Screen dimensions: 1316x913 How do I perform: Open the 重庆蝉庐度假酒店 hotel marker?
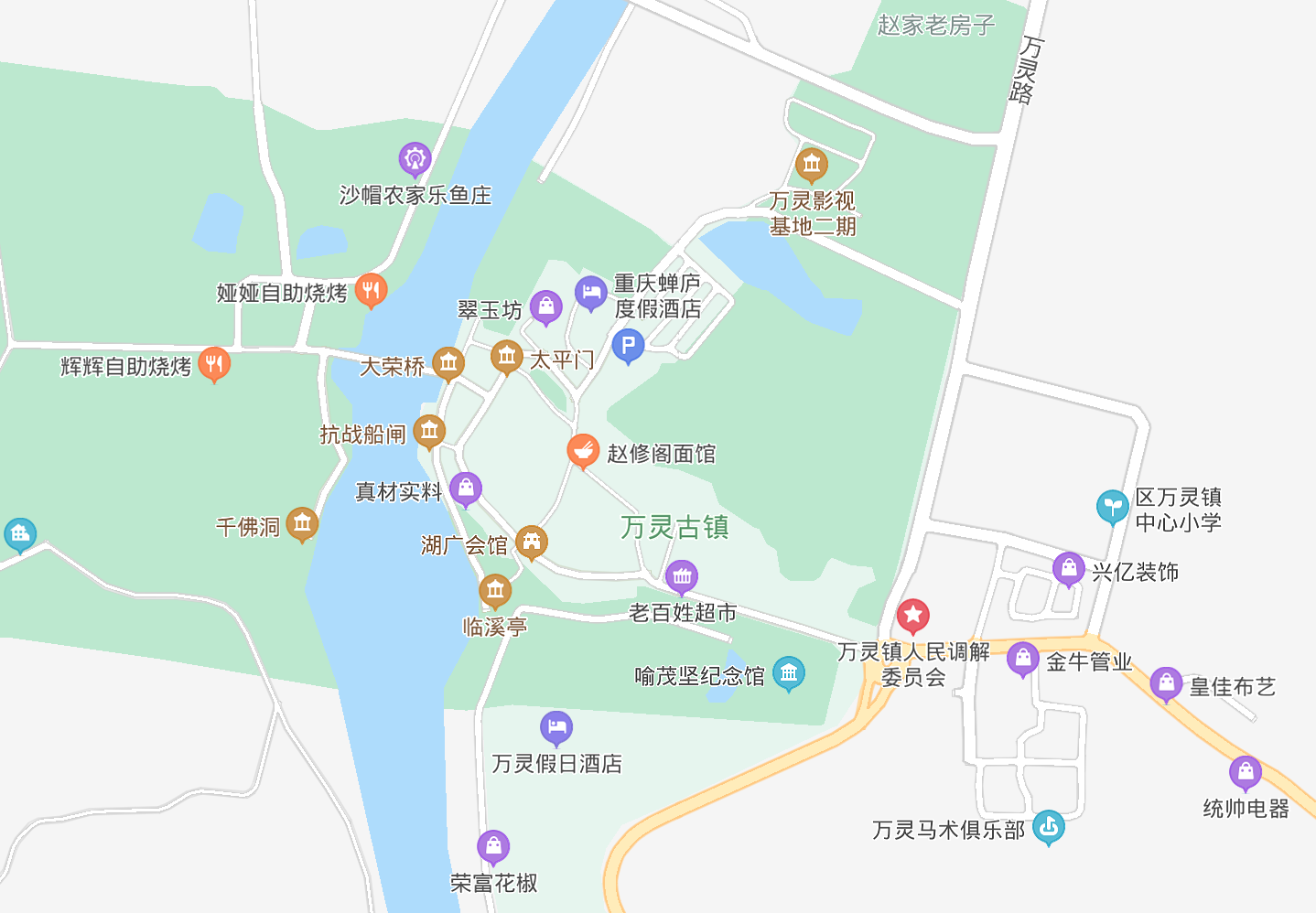click(x=591, y=293)
